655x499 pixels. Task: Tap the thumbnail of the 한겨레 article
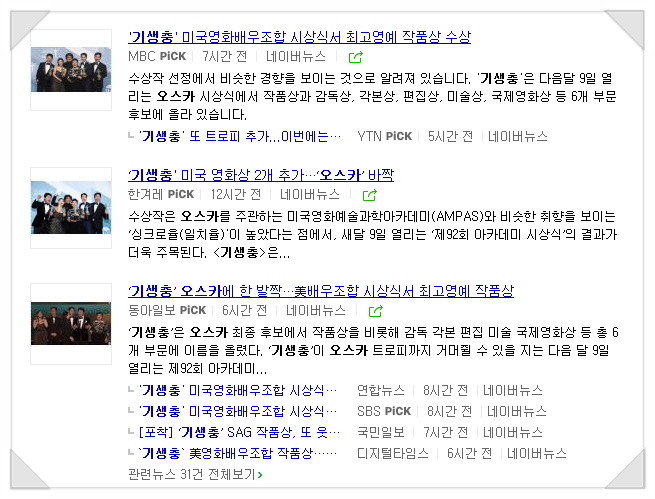tap(71, 208)
